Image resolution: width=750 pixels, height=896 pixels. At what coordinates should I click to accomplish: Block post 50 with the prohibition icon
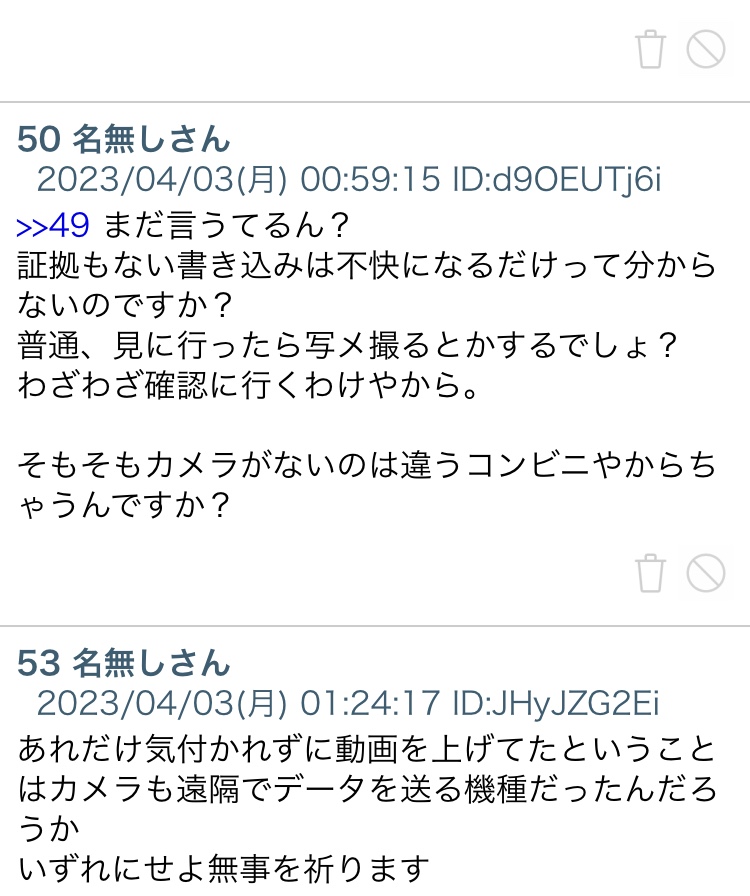click(x=708, y=47)
